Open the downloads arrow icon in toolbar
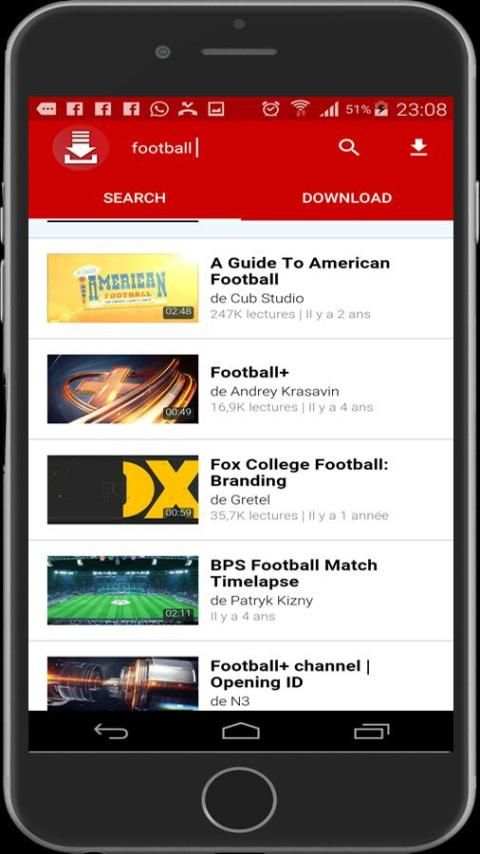This screenshot has width=480, height=854. (418, 147)
